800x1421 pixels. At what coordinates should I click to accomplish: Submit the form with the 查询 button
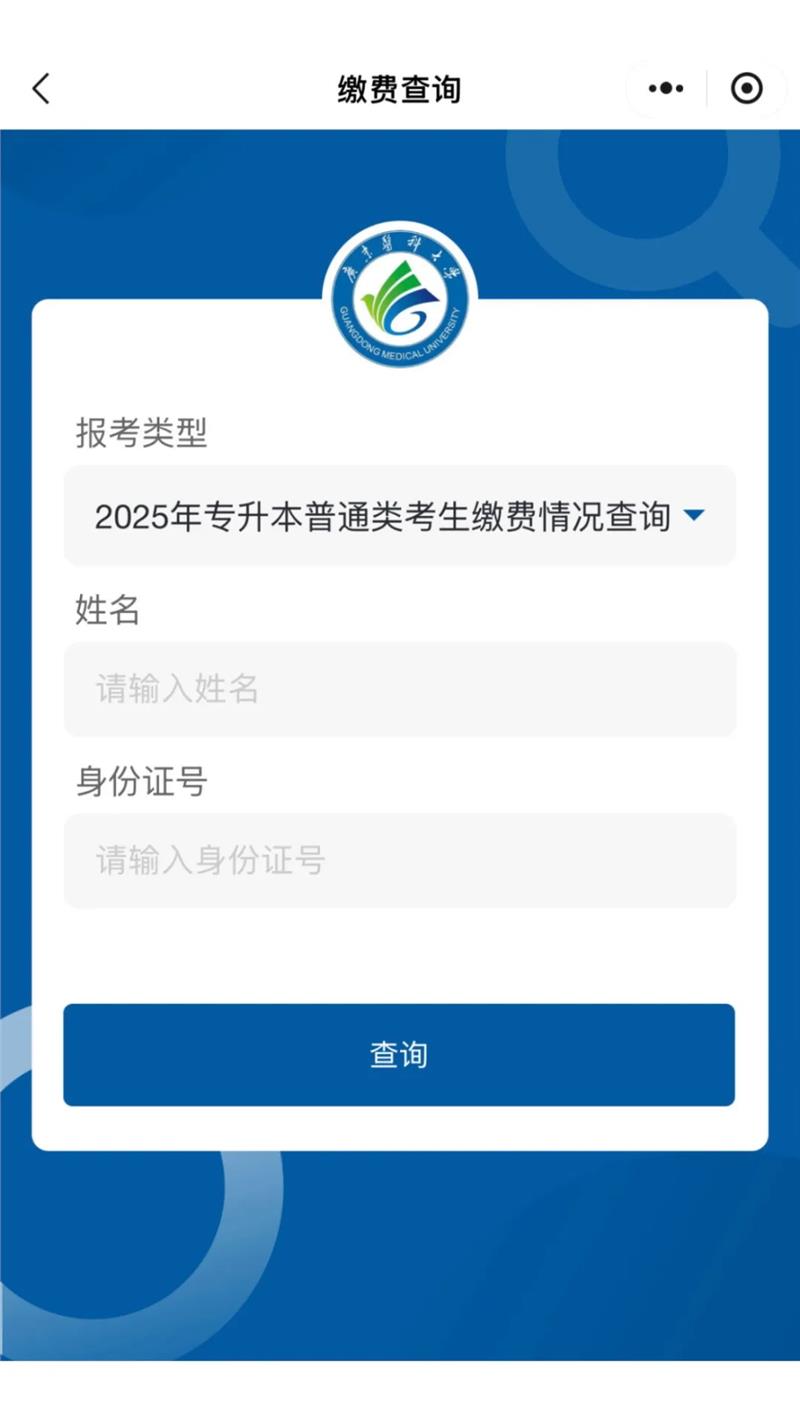pyautogui.click(x=399, y=1055)
